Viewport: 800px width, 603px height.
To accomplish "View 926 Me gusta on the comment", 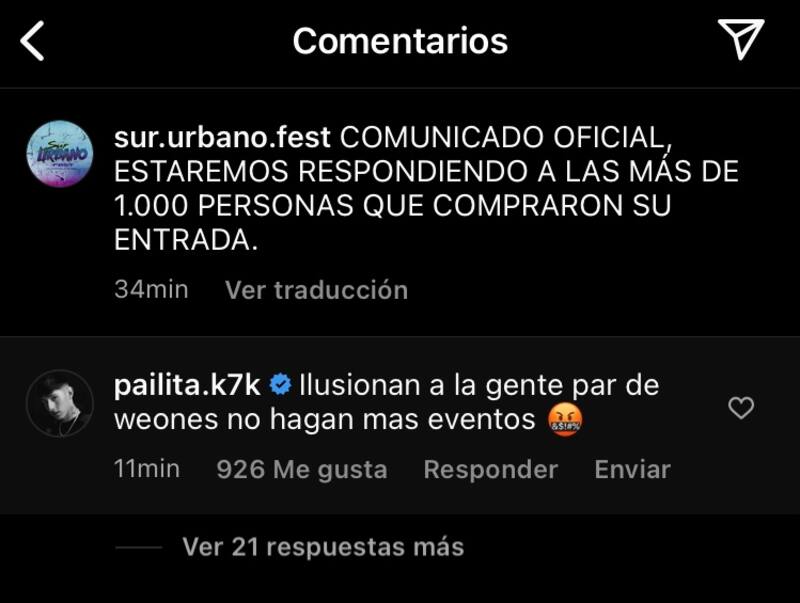I will (301, 469).
